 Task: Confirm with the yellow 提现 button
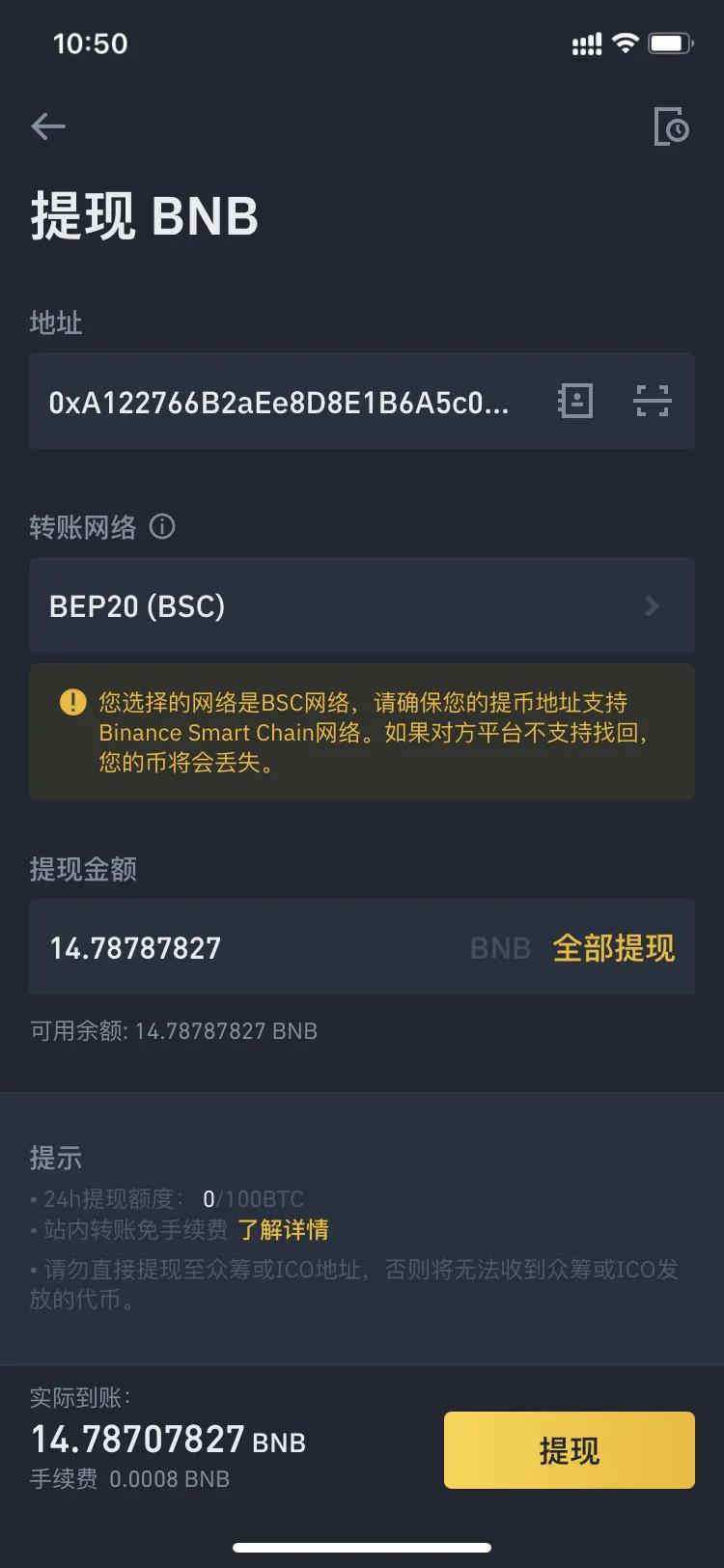(570, 1450)
